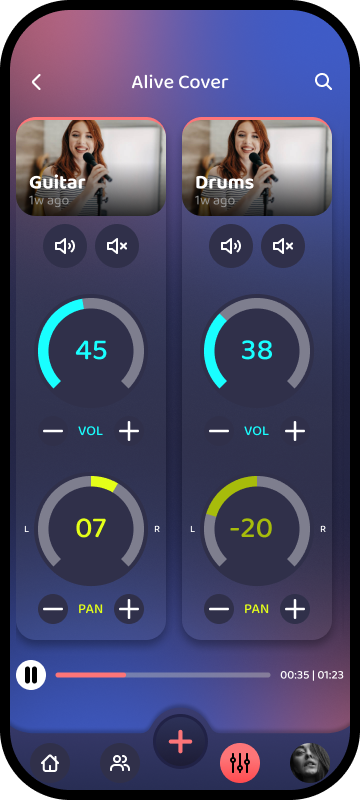The image size is (360, 800).
Task: Open the Guitar track thumbnail
Action: (91, 167)
